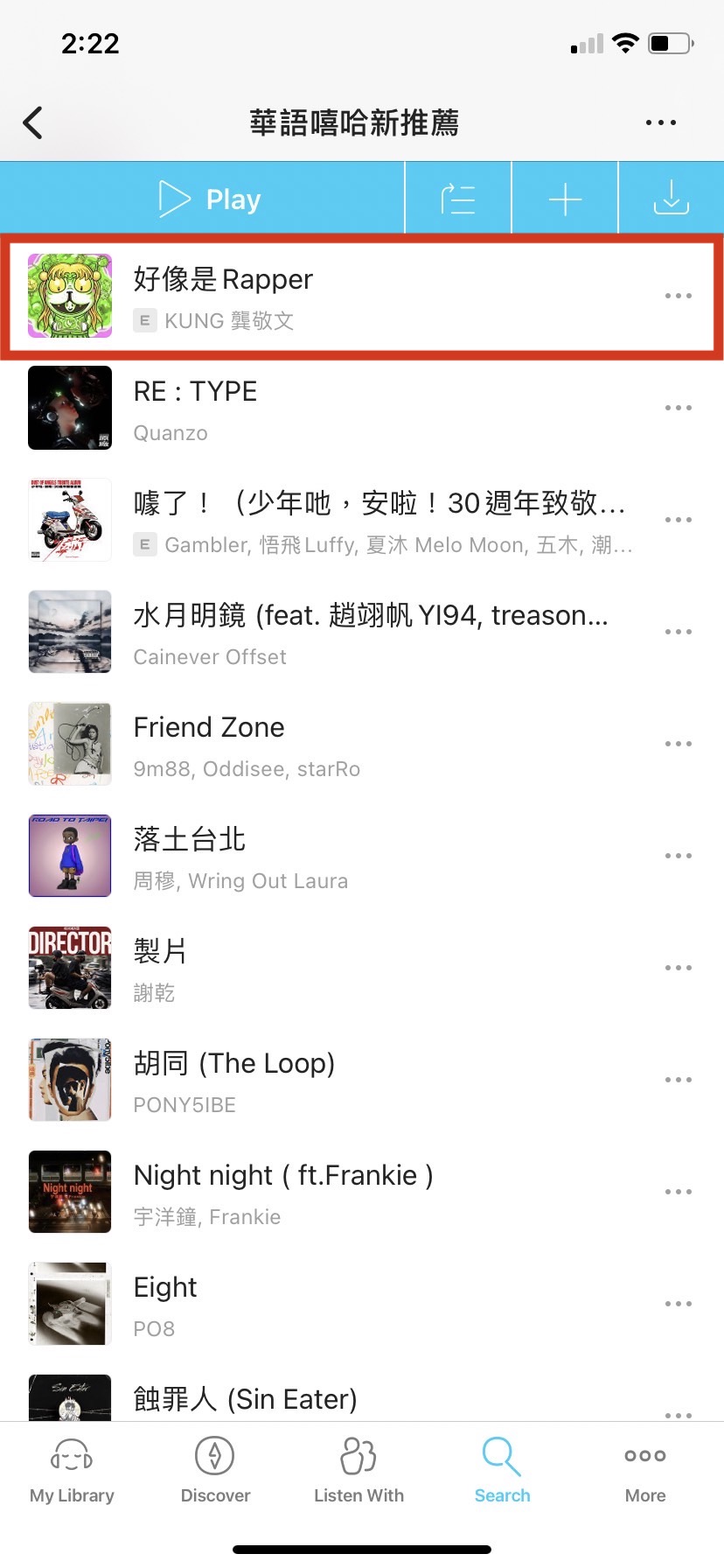The width and height of the screenshot is (724, 1568).
Task: Switch to the My Library tab
Action: (x=72, y=1472)
